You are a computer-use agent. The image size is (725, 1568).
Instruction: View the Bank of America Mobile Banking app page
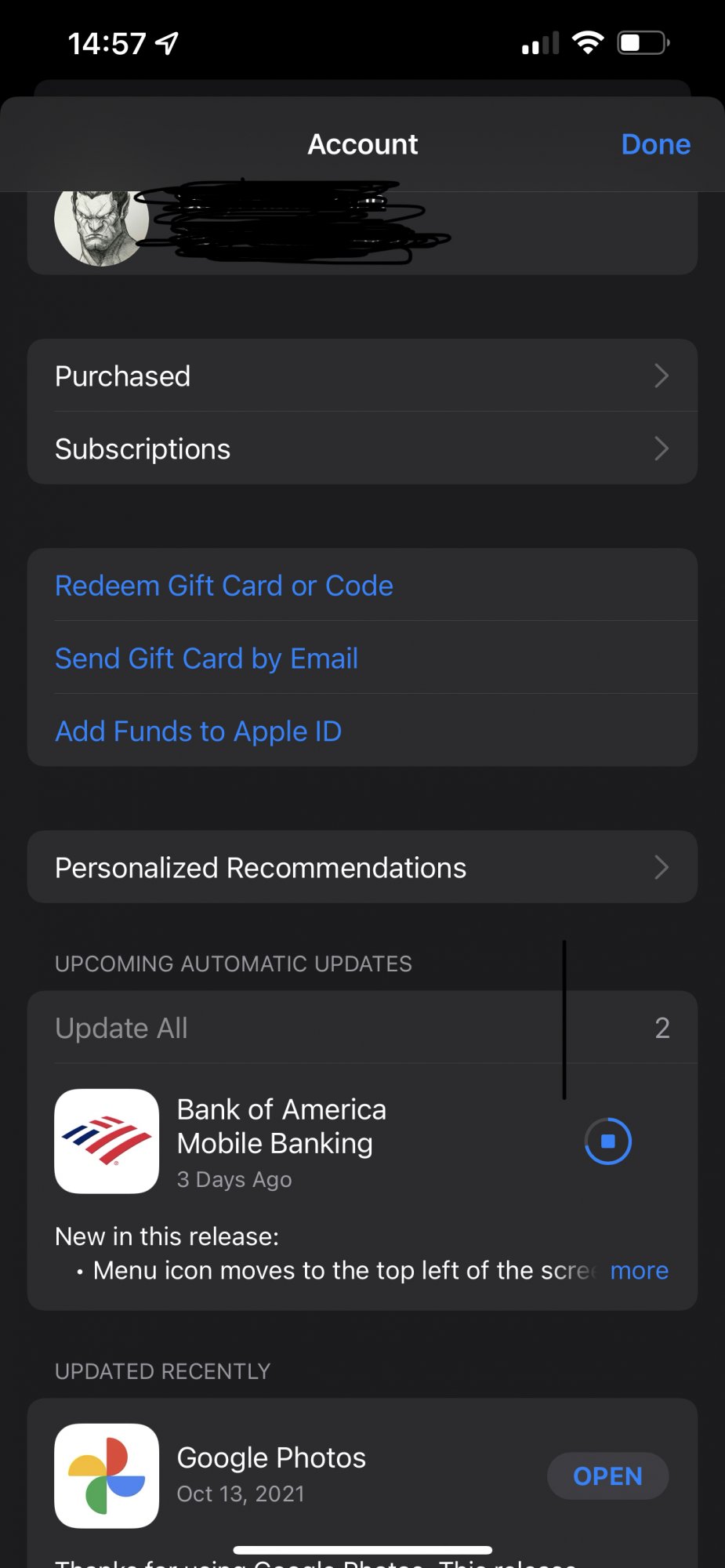(281, 1127)
